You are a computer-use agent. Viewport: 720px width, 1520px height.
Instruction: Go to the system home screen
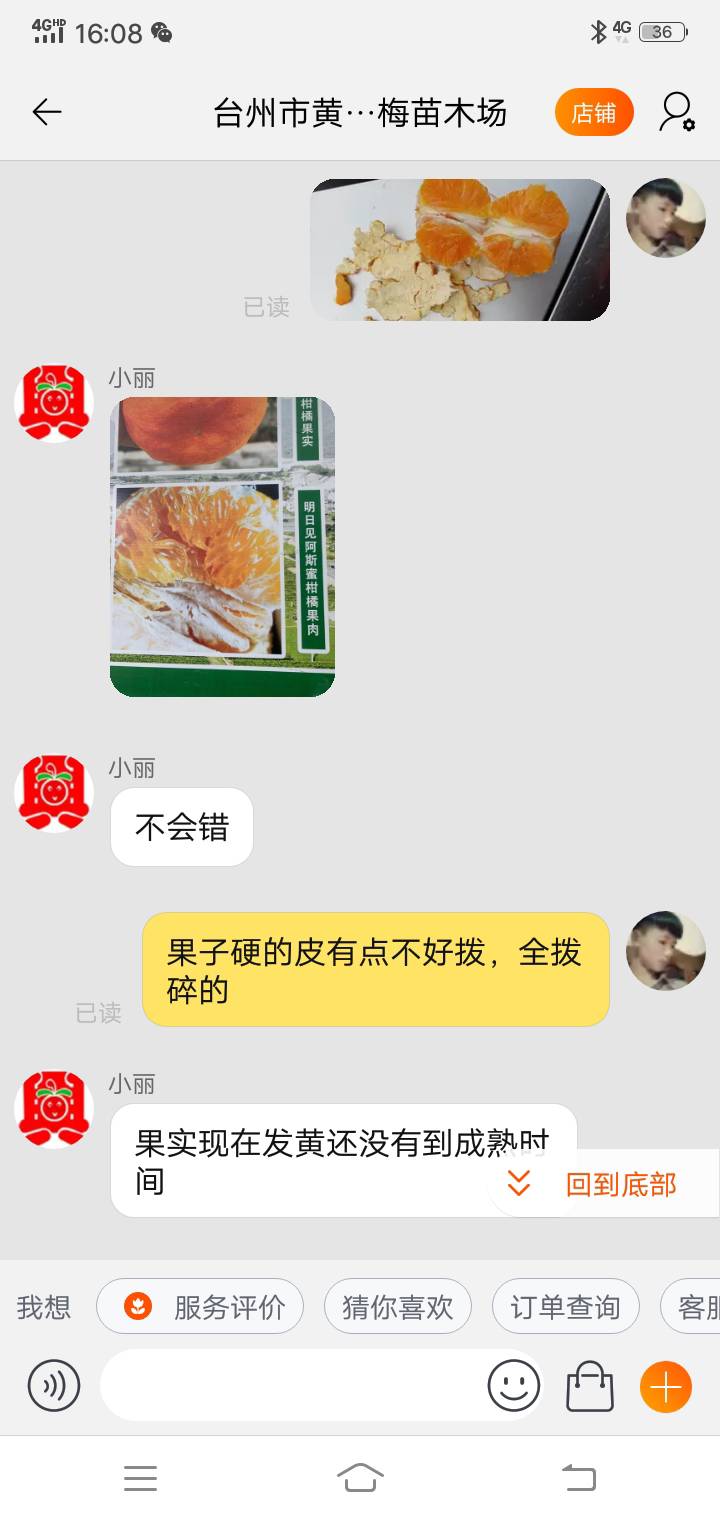[x=360, y=1477]
